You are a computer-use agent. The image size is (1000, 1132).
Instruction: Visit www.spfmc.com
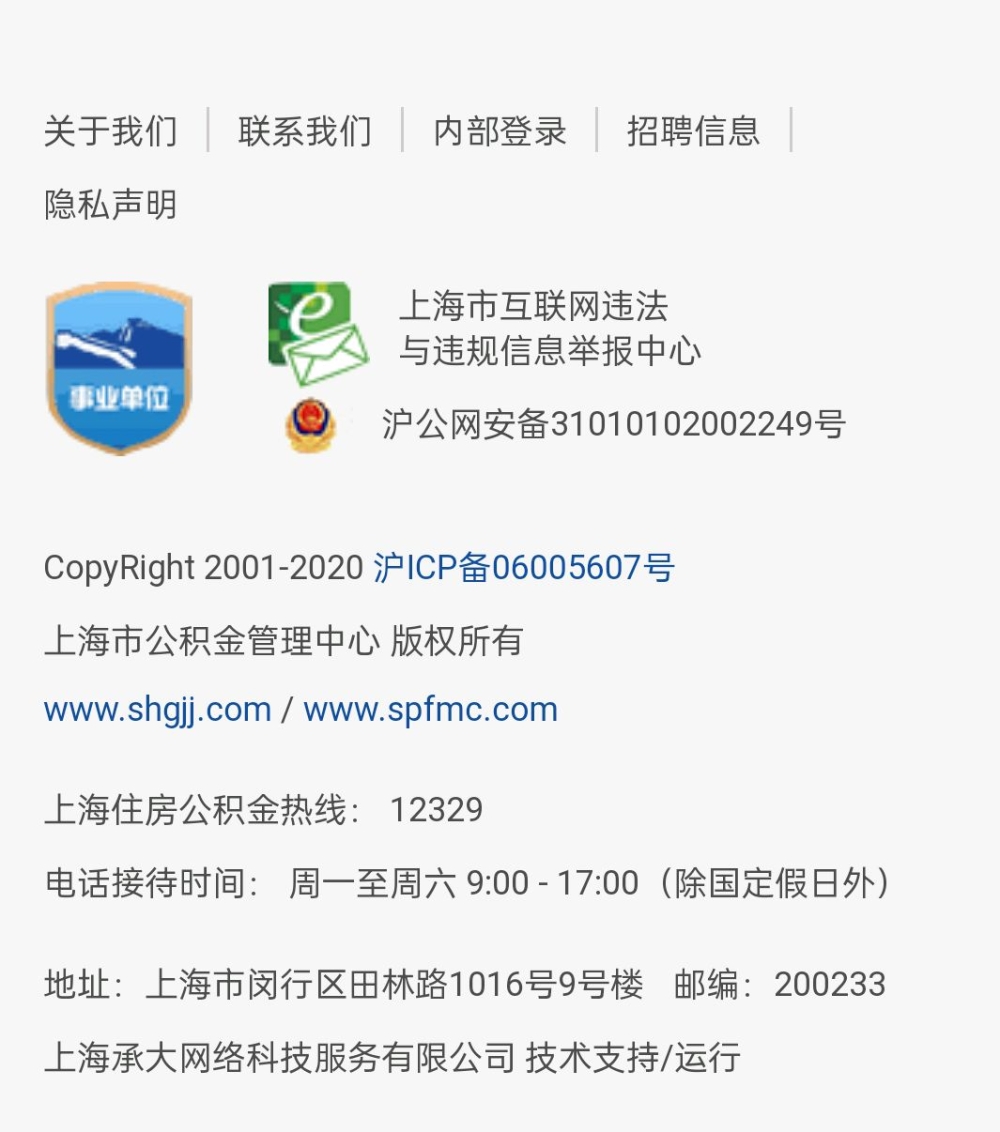[430, 710]
